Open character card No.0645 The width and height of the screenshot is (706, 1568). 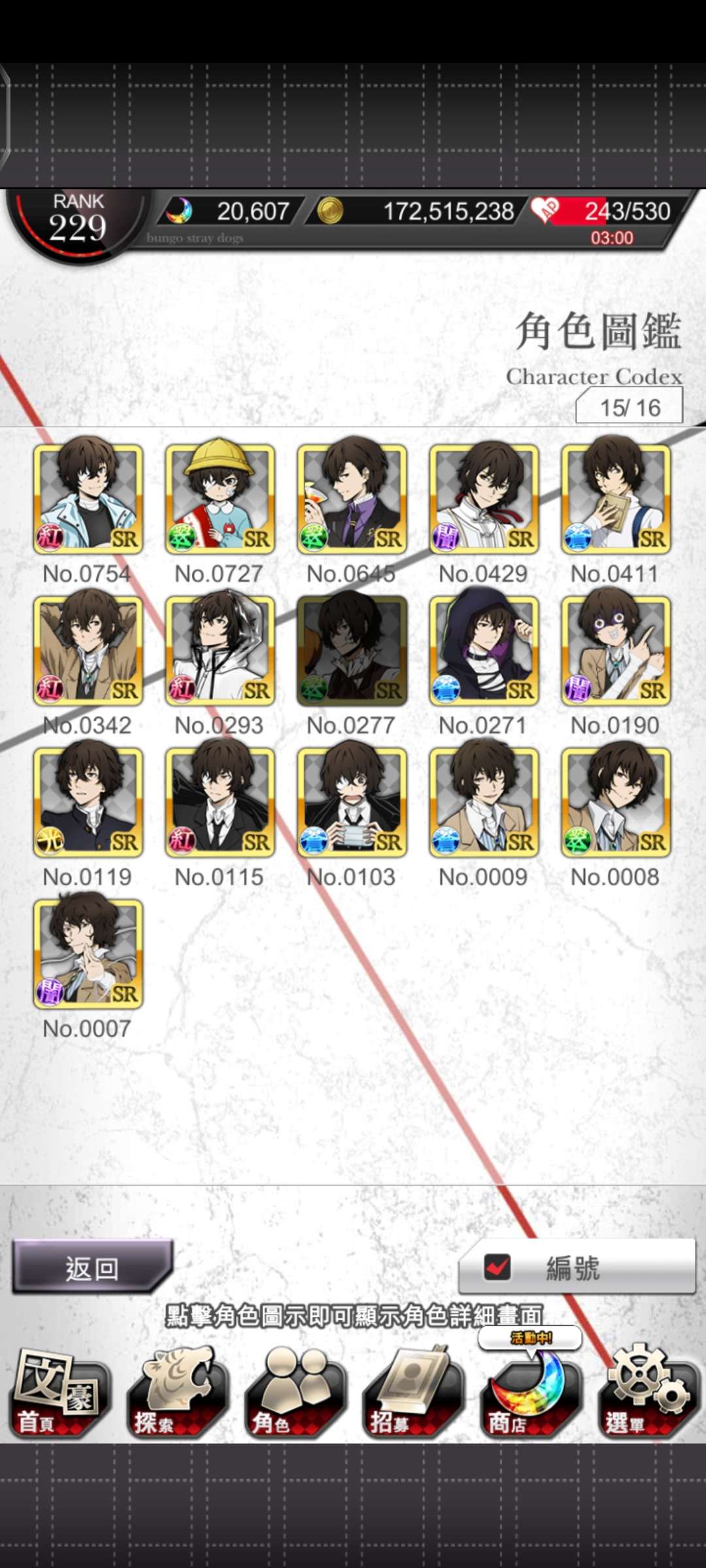(x=352, y=498)
